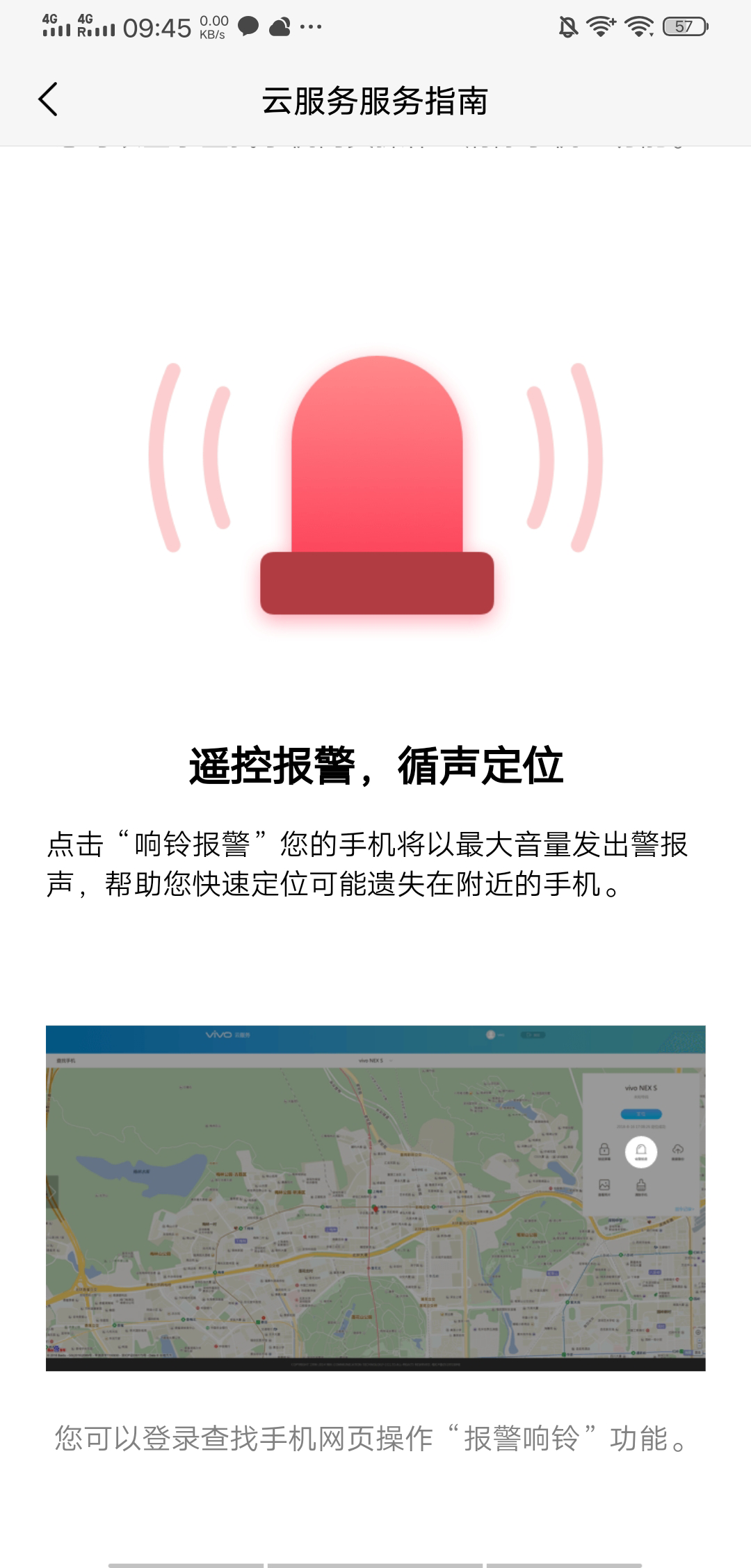Go back from the cloud service guide

[x=47, y=99]
